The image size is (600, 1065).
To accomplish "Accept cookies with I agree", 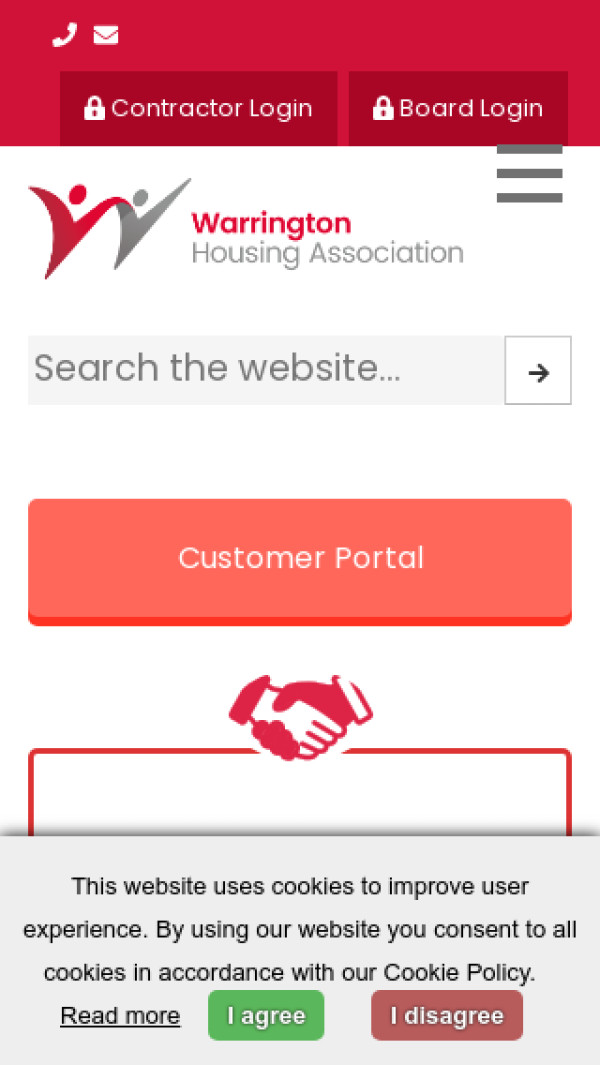I will click(x=266, y=1016).
